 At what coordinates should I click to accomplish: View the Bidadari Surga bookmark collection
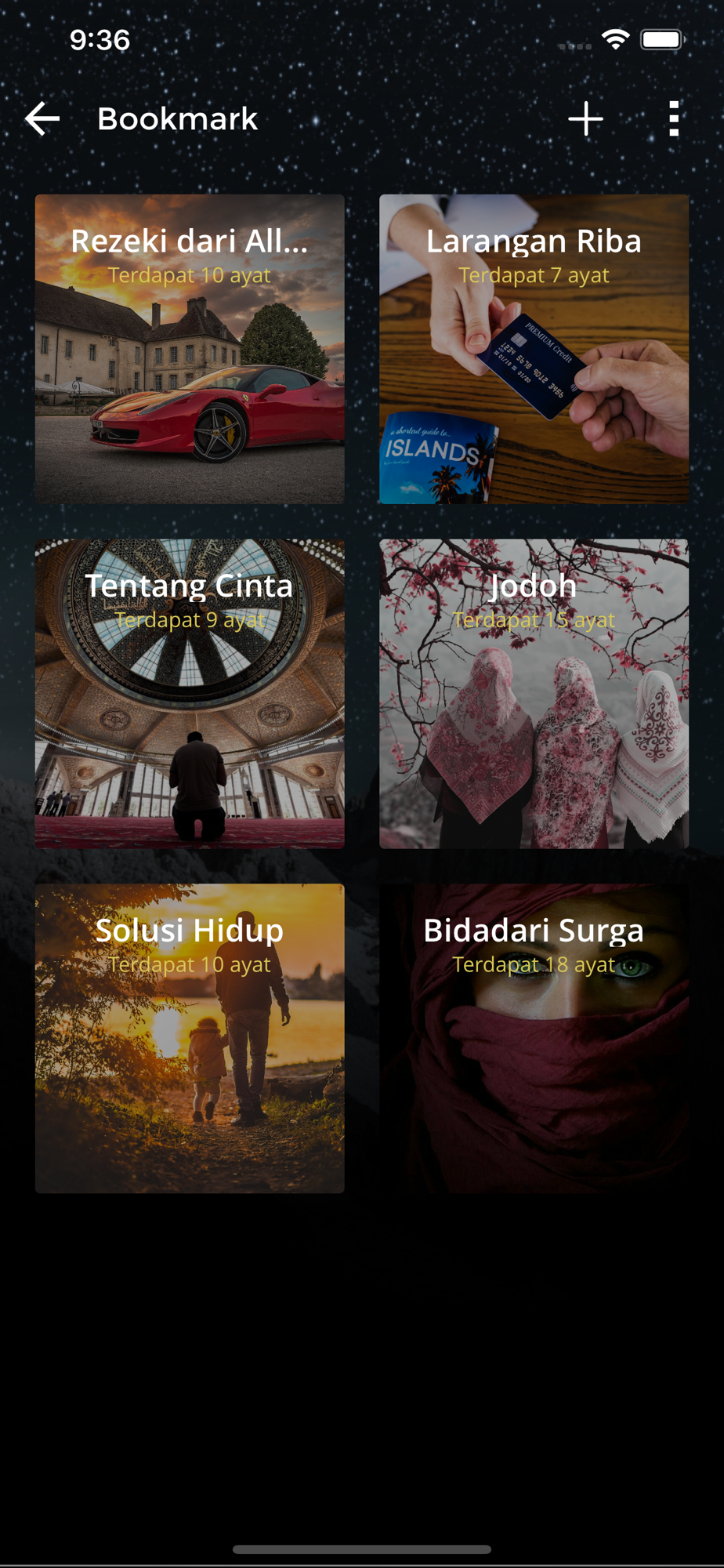click(x=534, y=1039)
